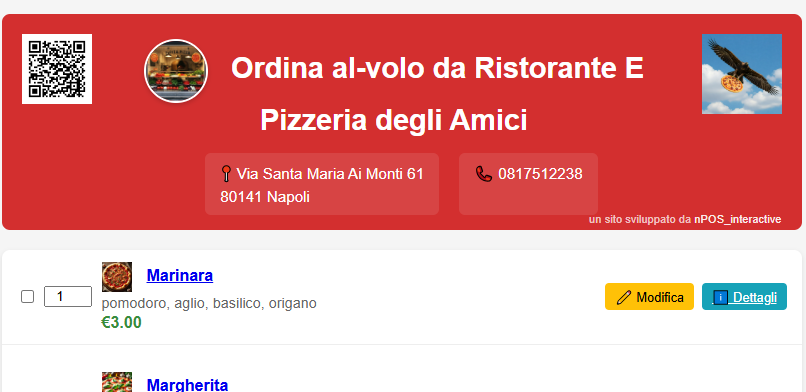This screenshot has height=392, width=806.
Task: Open the Via Santa Maria Ai Monti address
Action: point(322,185)
